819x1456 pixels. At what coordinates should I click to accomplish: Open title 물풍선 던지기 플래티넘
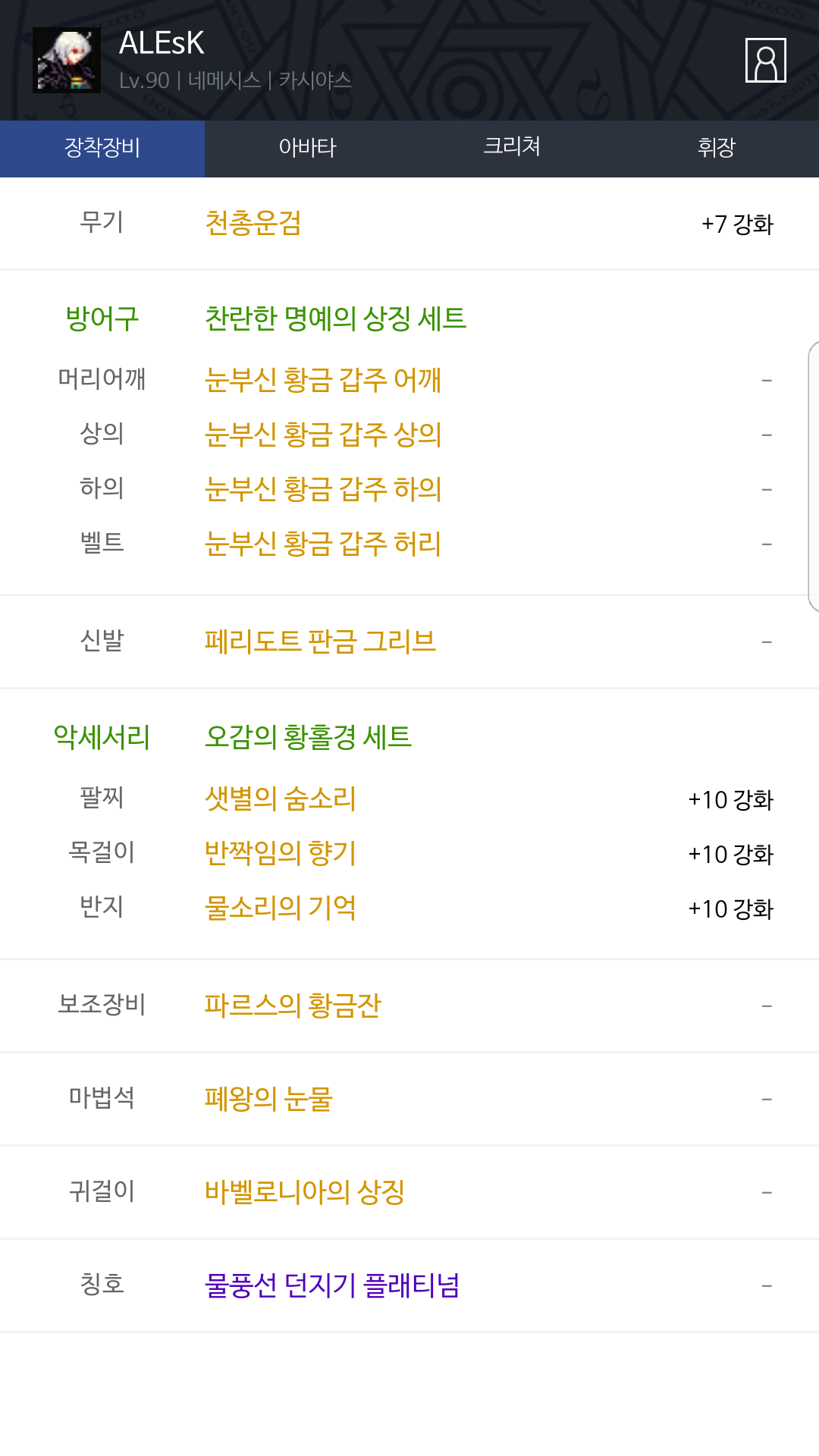(332, 1285)
